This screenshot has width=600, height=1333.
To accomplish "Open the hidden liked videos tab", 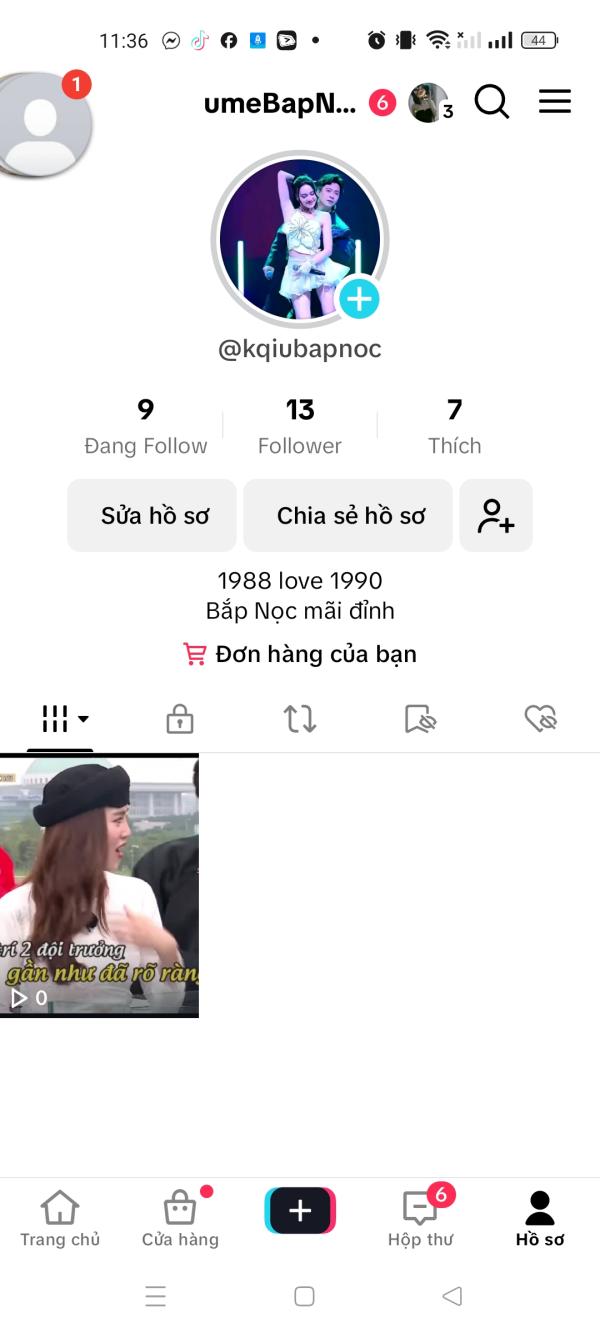I will (540, 718).
